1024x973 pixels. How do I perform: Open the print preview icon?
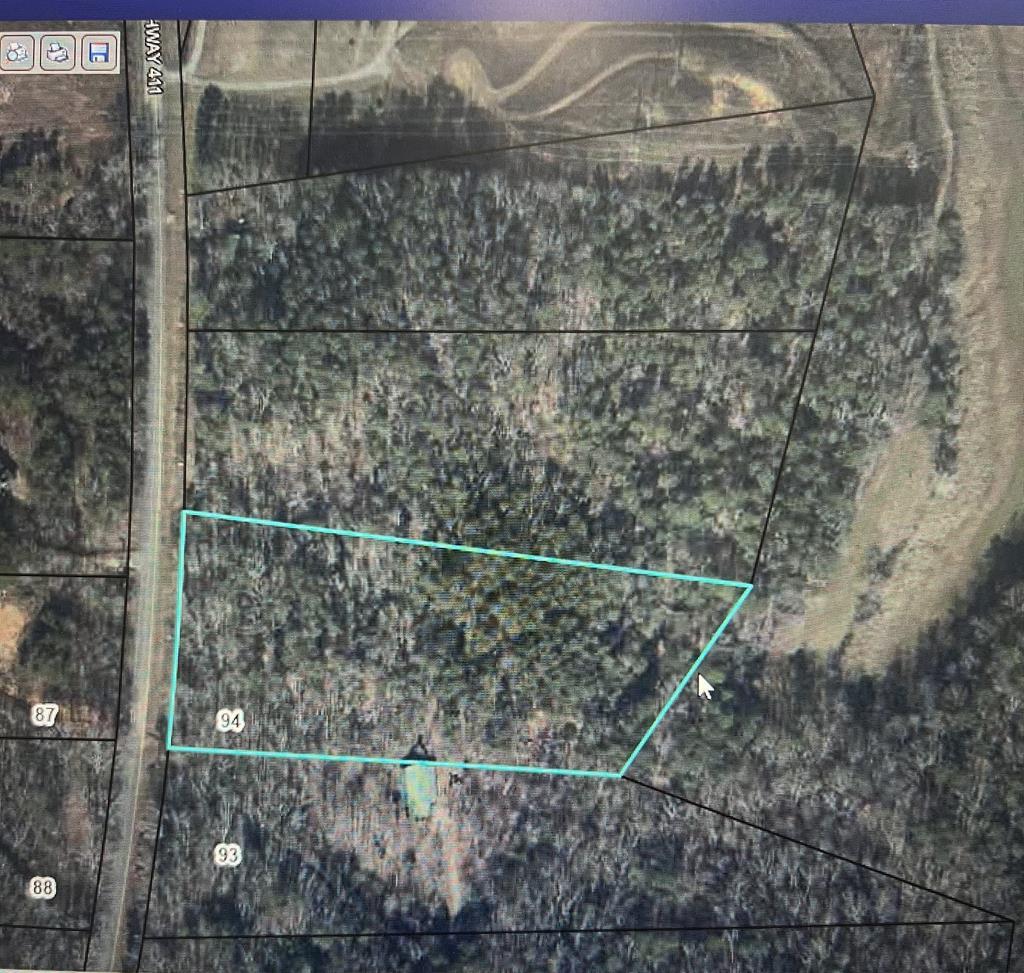(17, 51)
